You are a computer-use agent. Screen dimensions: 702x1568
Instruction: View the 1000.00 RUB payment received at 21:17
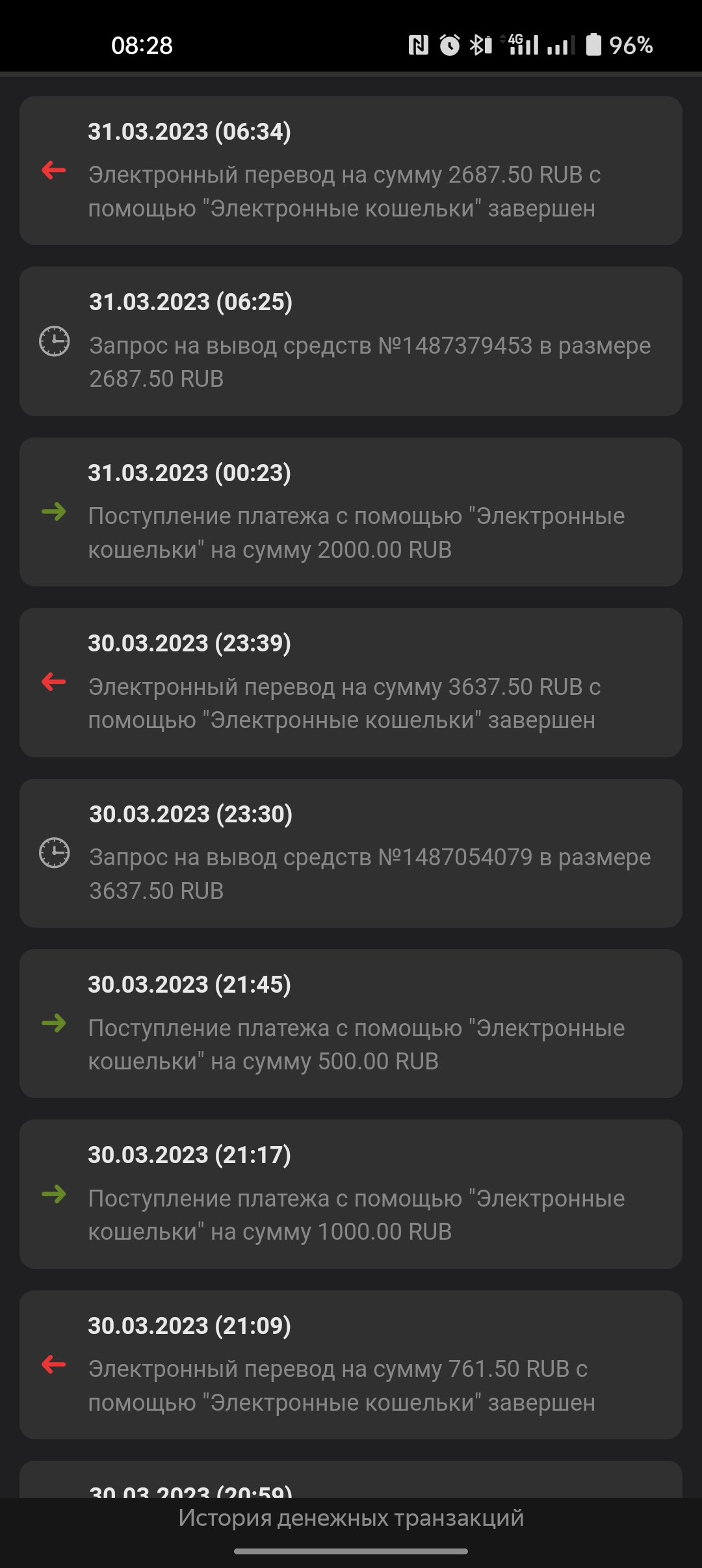tap(351, 1194)
